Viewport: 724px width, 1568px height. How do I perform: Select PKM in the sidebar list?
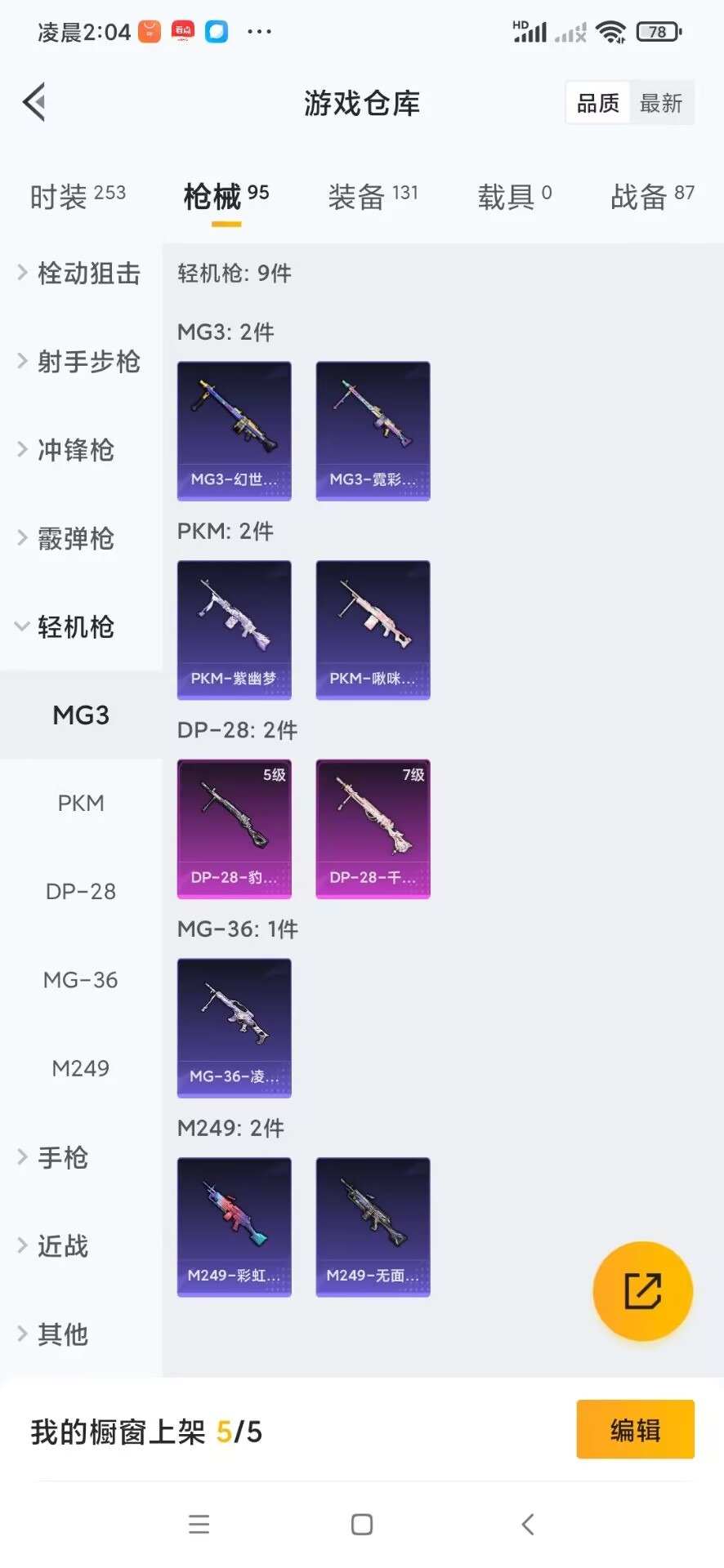click(81, 803)
